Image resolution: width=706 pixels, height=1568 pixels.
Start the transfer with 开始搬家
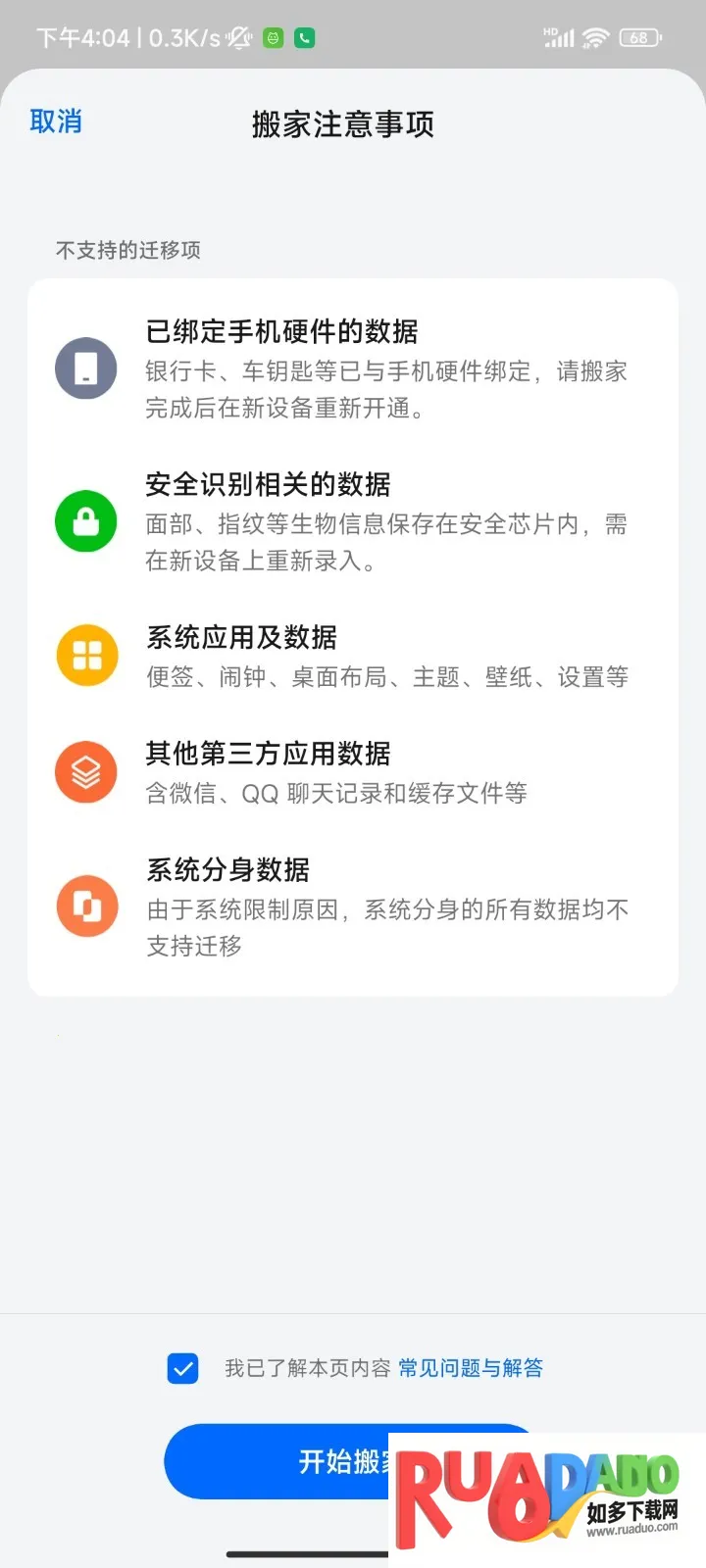coord(284,1461)
